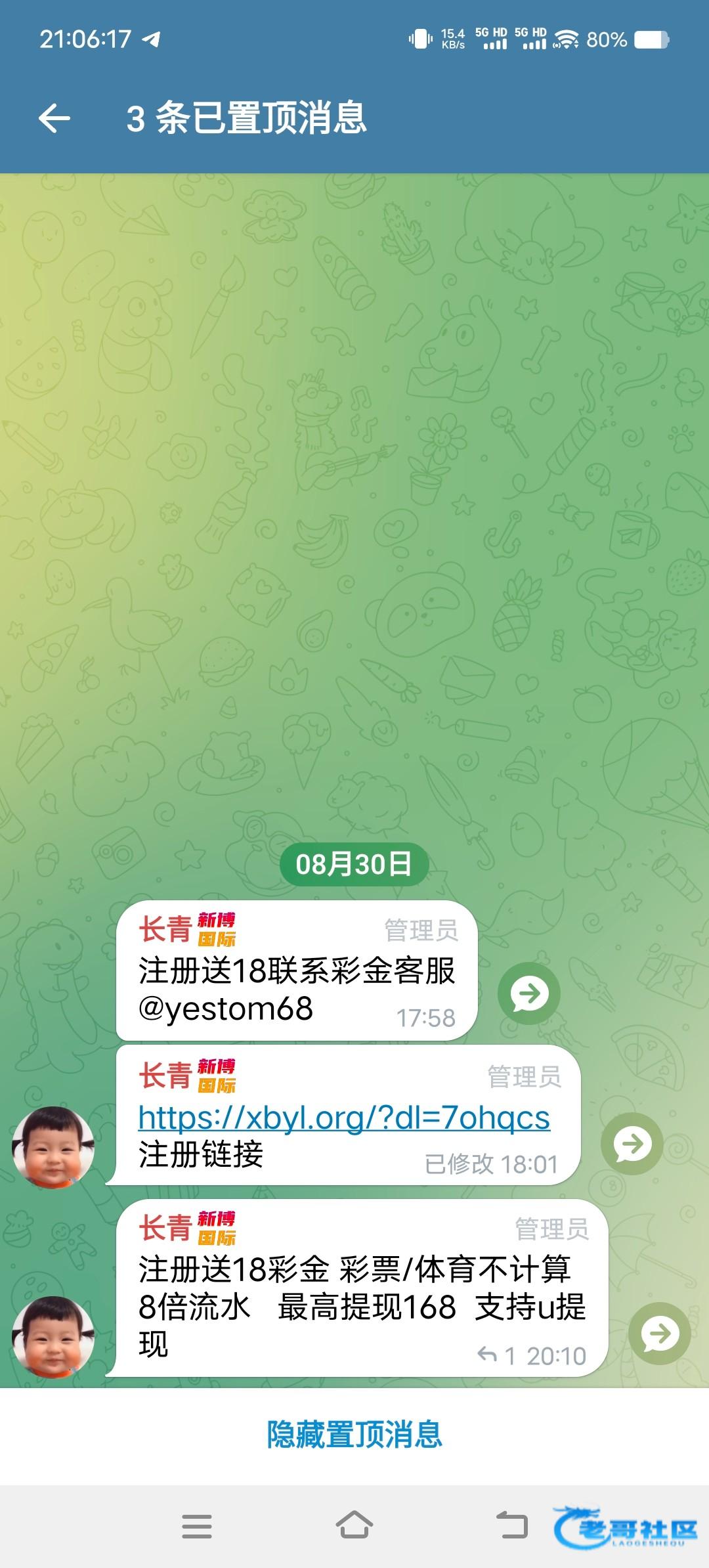Viewport: 709px width, 1568px height.
Task: Jump to the 注册送18彩金 message in chat
Action: coord(659,1333)
